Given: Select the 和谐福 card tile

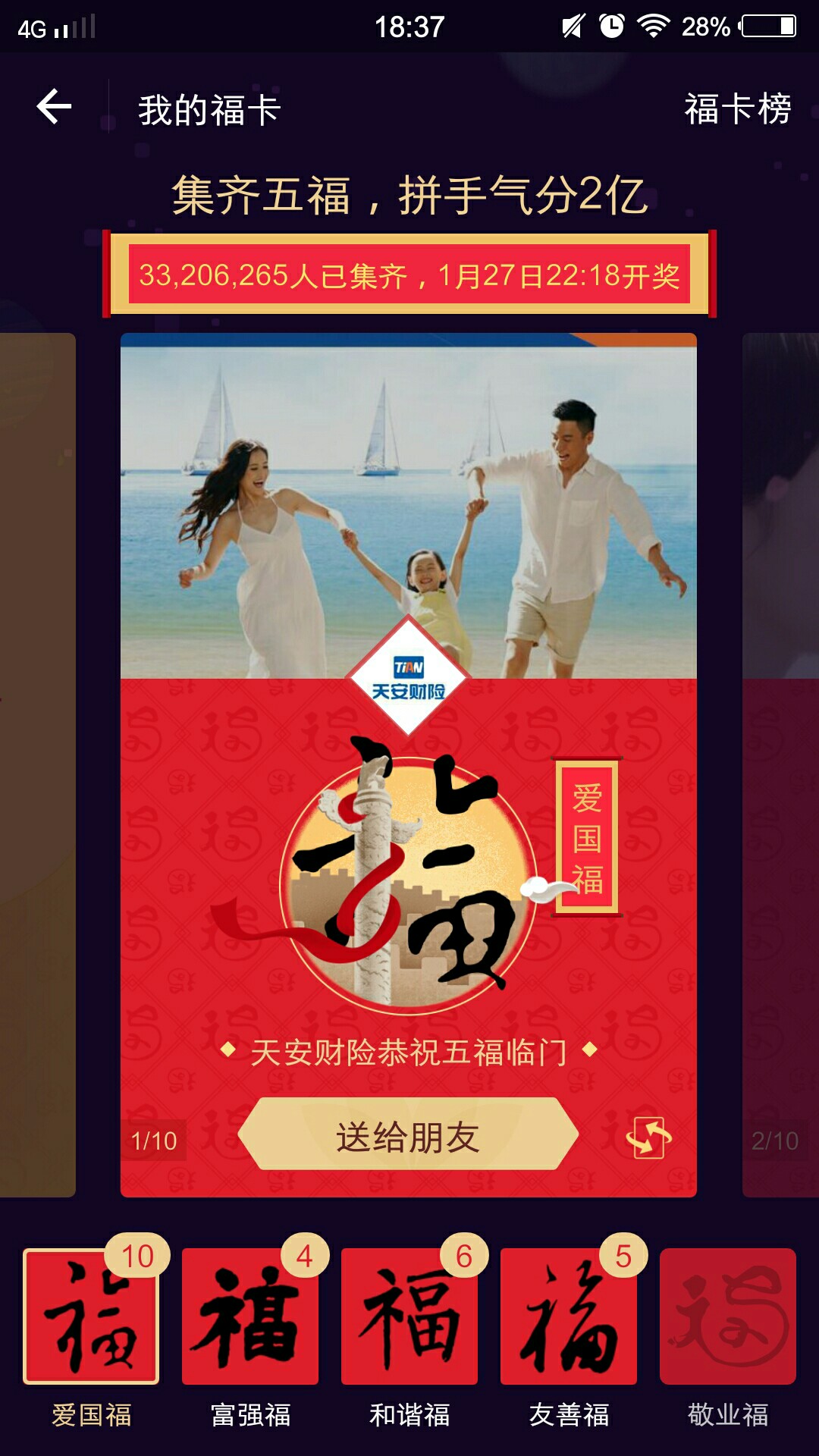Looking at the screenshot, I should [409, 1316].
